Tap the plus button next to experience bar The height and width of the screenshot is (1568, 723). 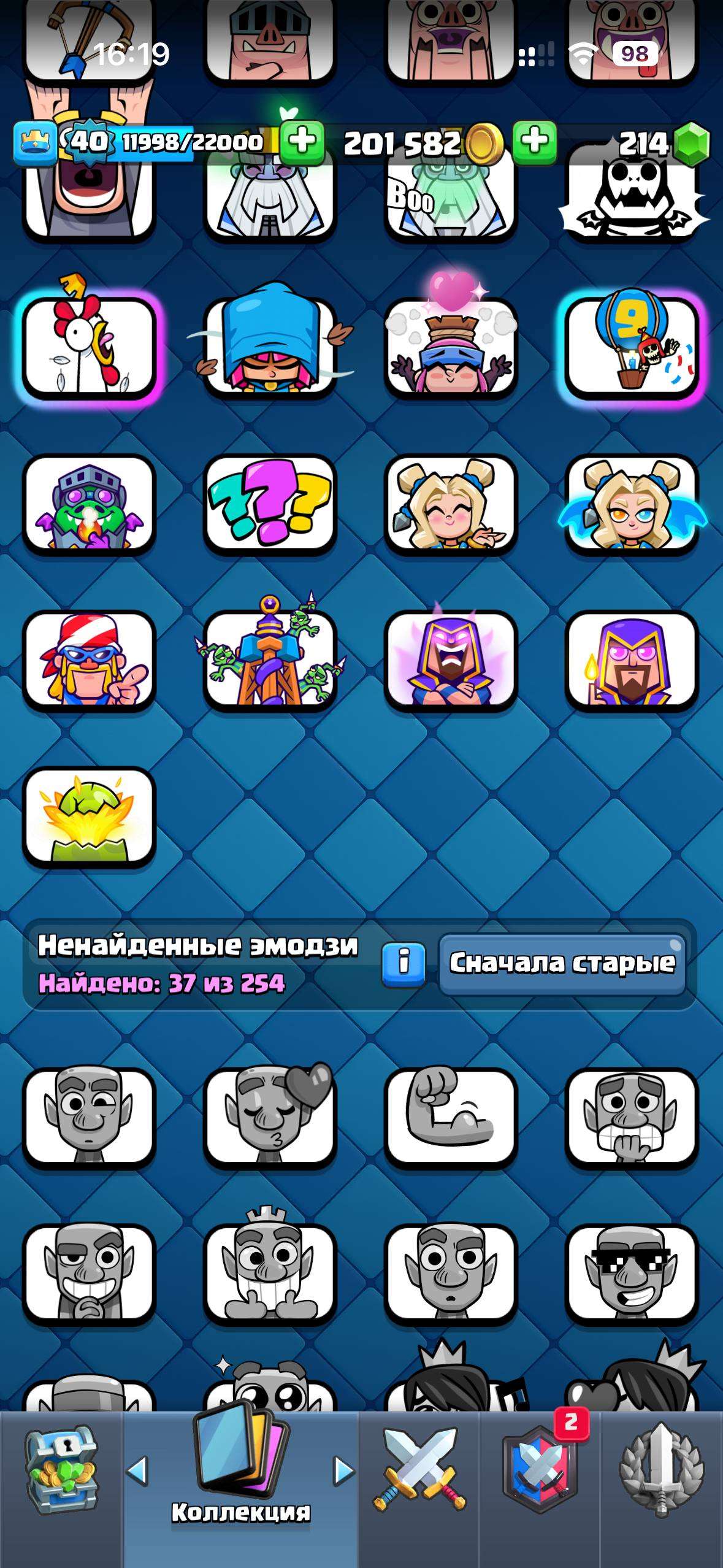[302, 142]
